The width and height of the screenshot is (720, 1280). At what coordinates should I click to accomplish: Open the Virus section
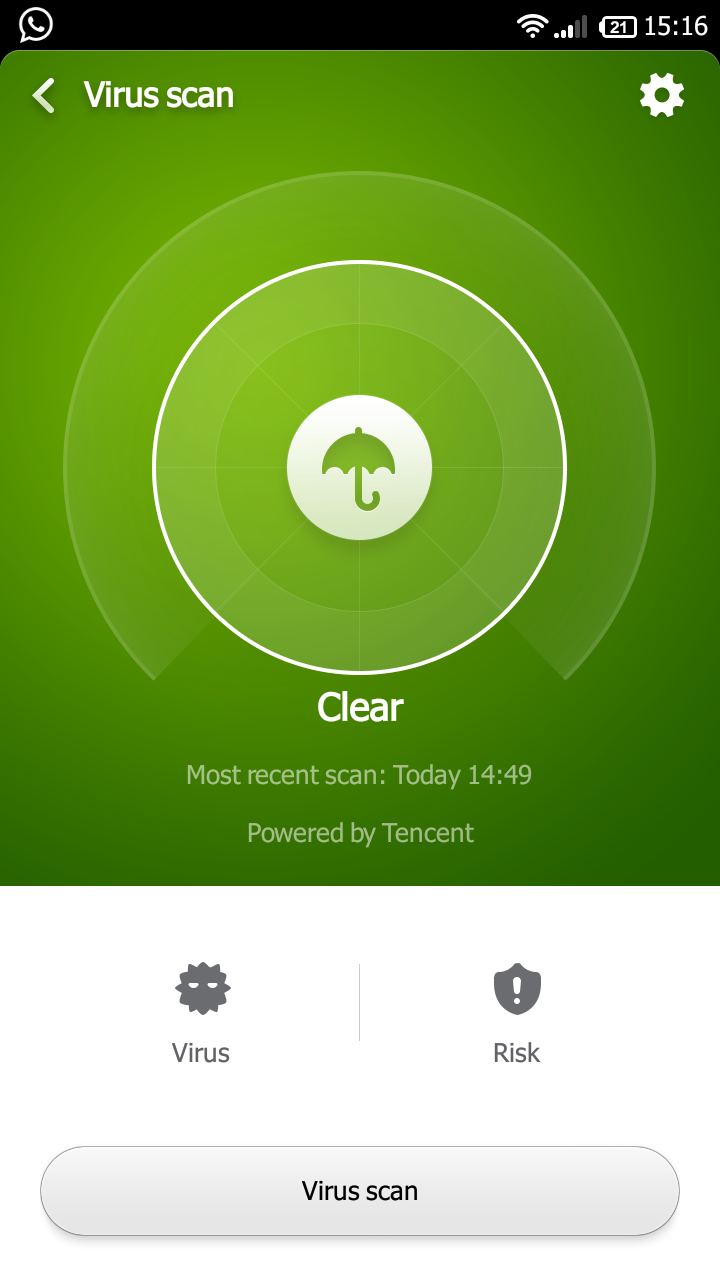pyautogui.click(x=201, y=1014)
